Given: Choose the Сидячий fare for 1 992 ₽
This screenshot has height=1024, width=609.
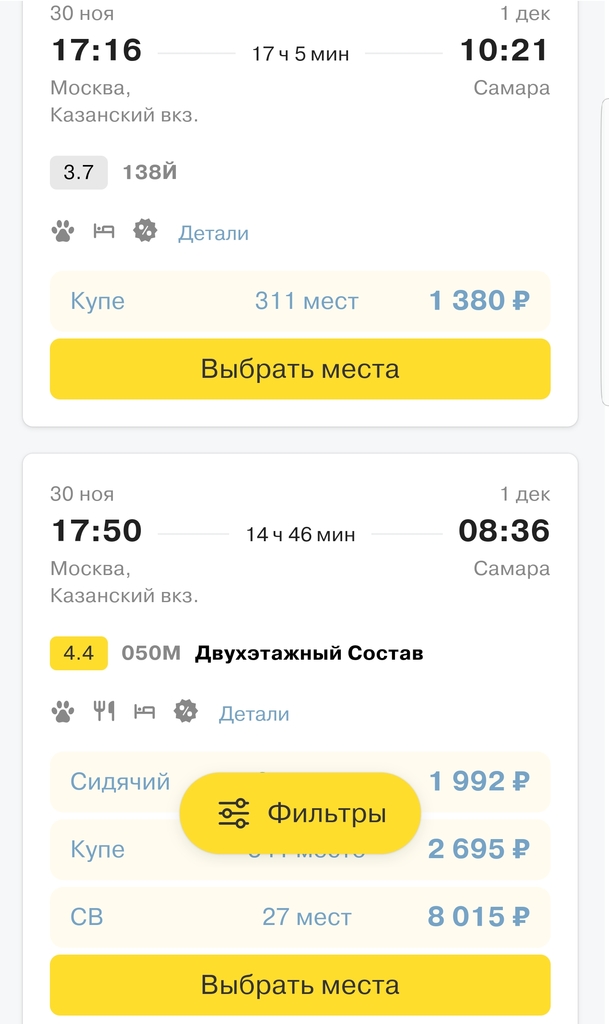Looking at the screenshot, I should [120, 781].
